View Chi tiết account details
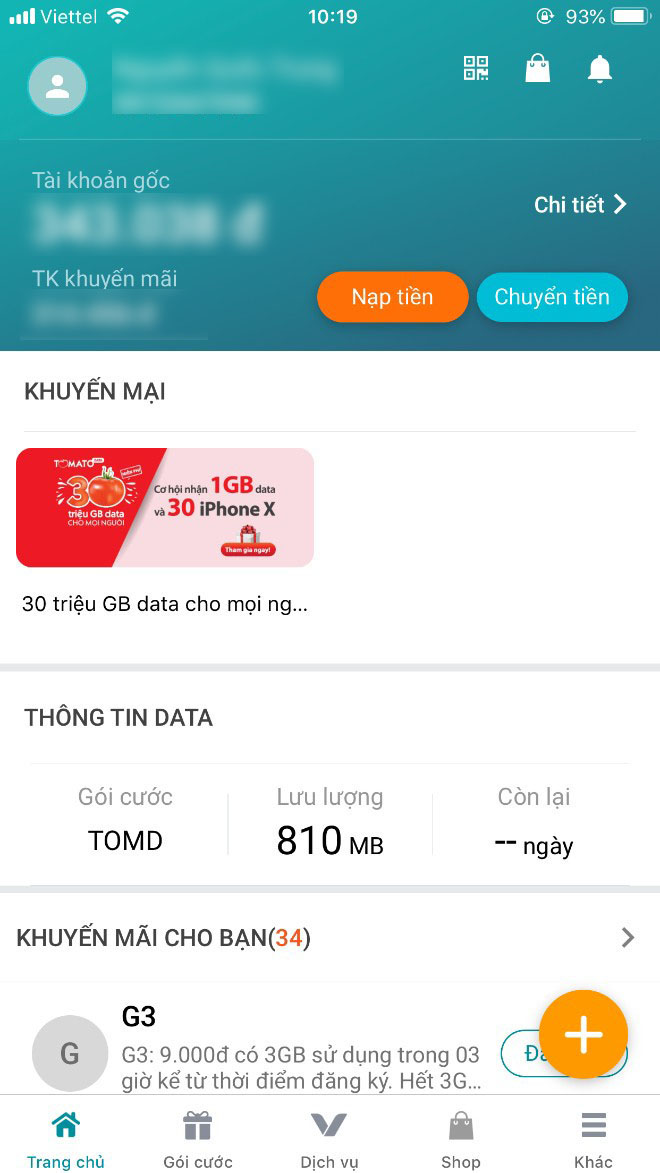 click(580, 205)
